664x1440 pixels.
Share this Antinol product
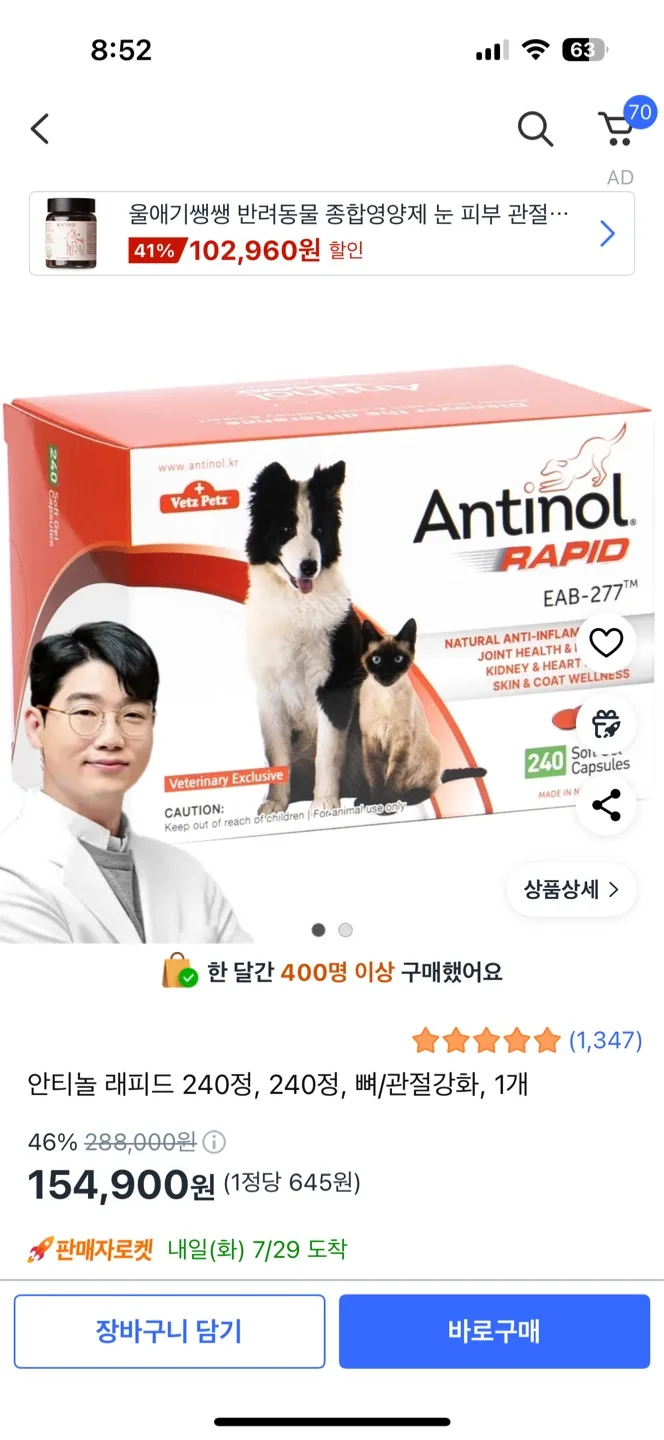pyautogui.click(x=606, y=805)
